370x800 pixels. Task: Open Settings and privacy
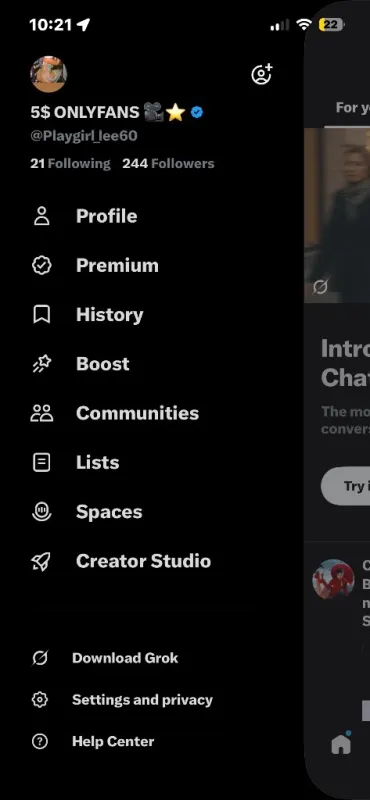coord(122,700)
